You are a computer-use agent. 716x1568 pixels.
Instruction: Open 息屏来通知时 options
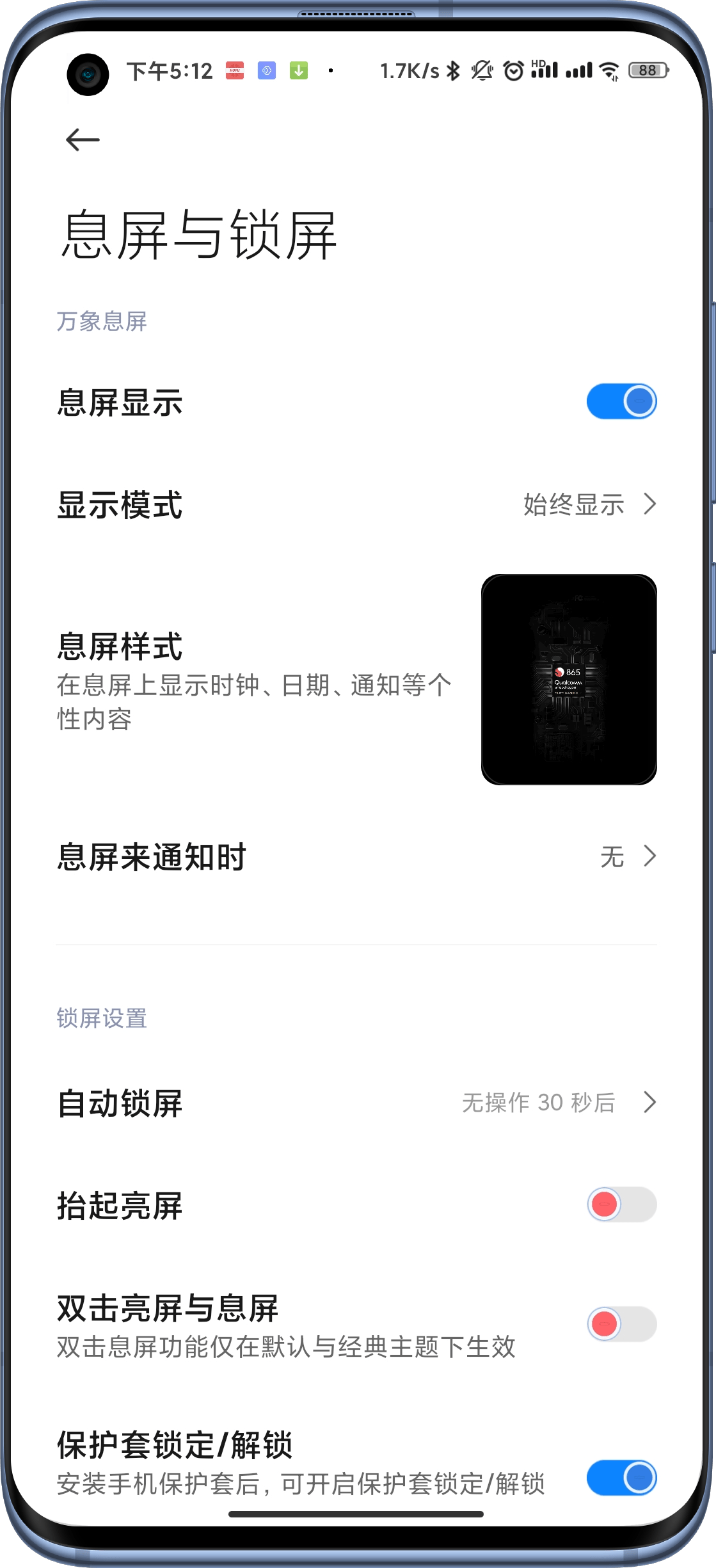pyautogui.click(x=356, y=856)
